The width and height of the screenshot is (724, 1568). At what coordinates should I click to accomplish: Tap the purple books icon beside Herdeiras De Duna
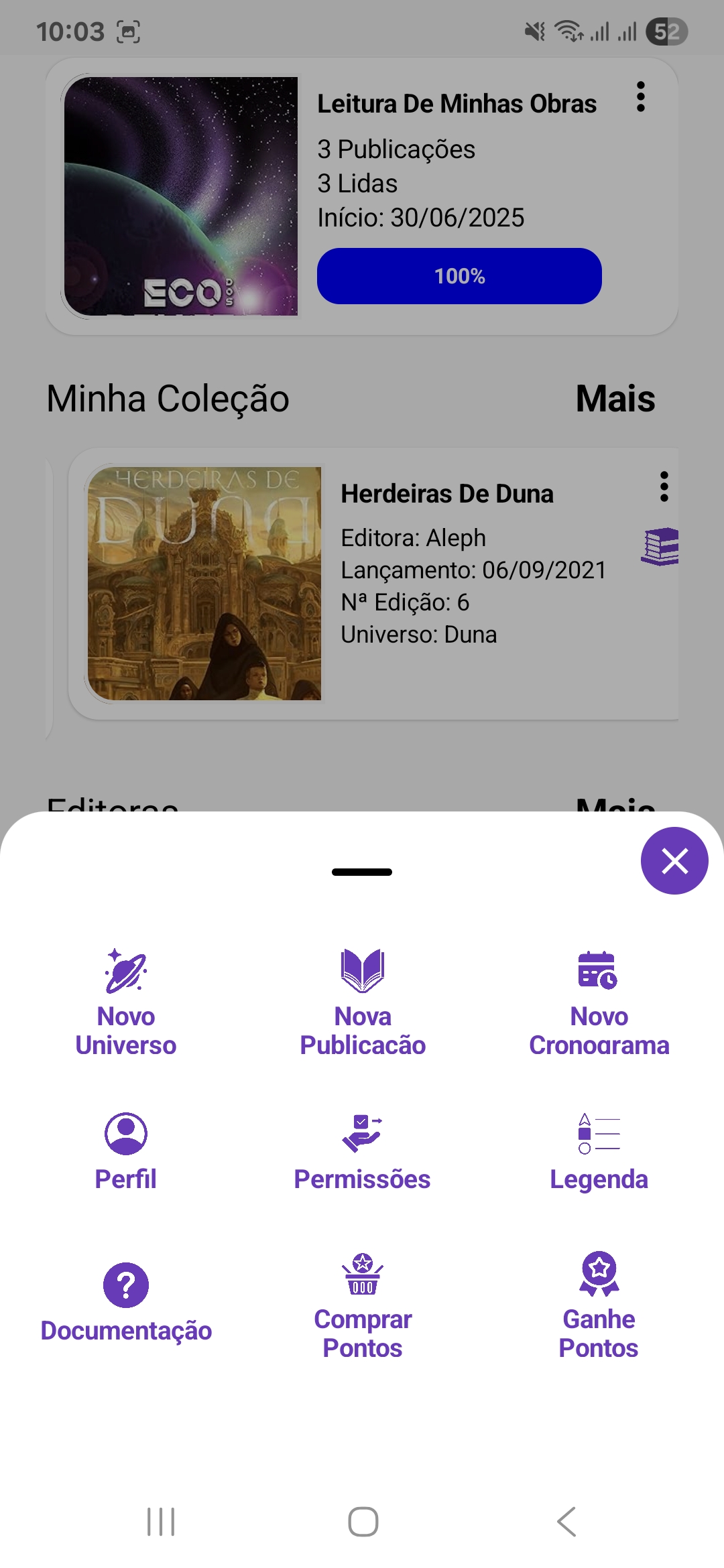tap(660, 546)
